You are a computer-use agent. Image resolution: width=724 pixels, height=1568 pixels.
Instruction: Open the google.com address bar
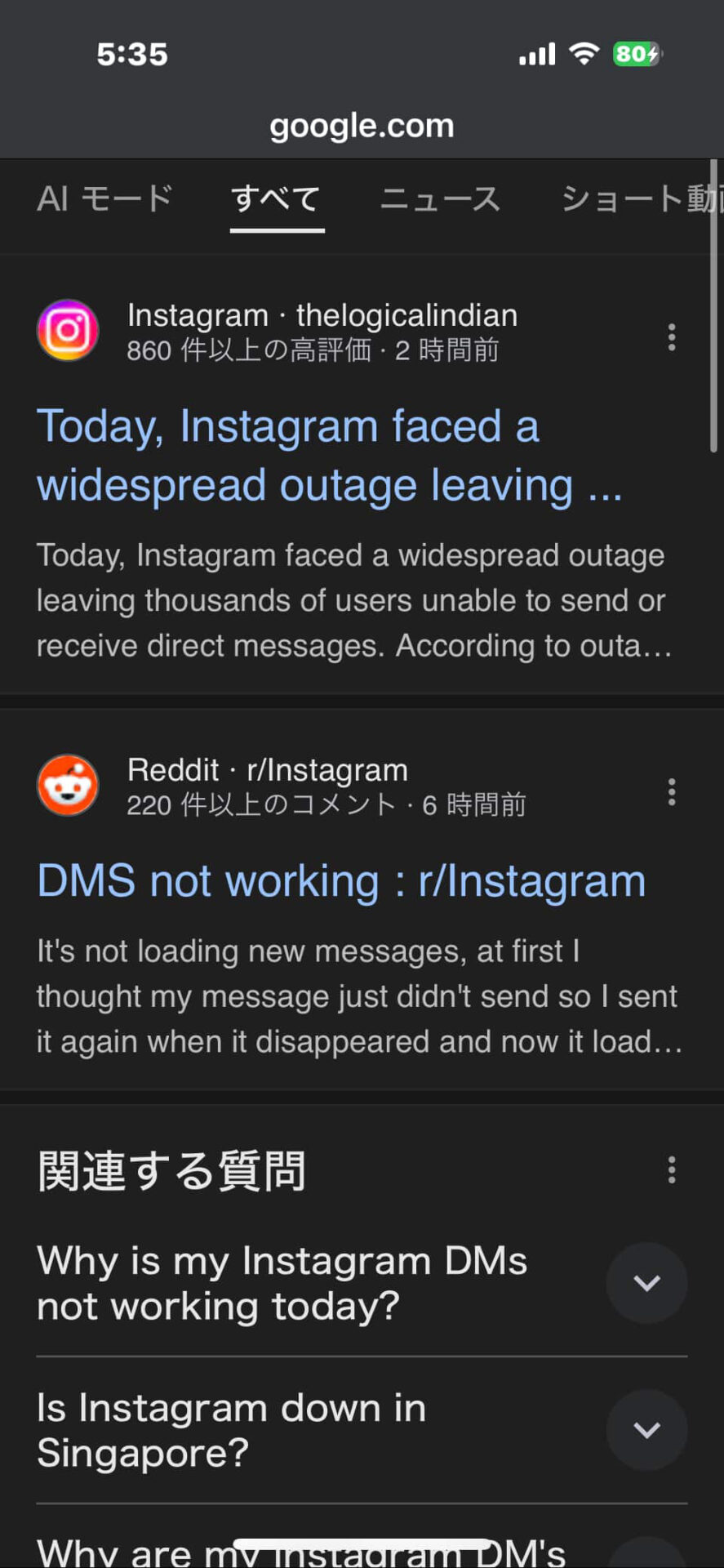(x=362, y=126)
